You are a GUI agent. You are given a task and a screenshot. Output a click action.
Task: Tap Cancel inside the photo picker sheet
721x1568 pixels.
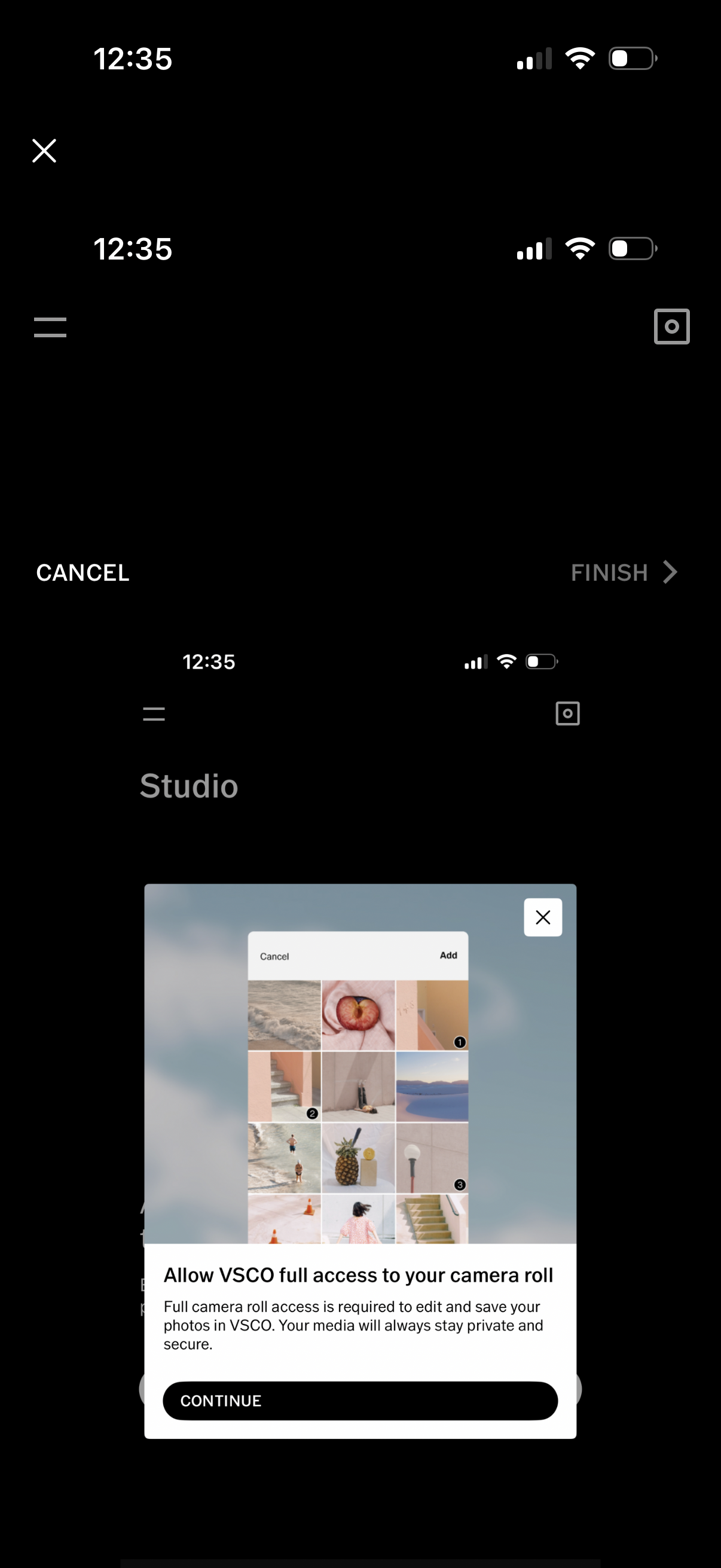(x=275, y=956)
